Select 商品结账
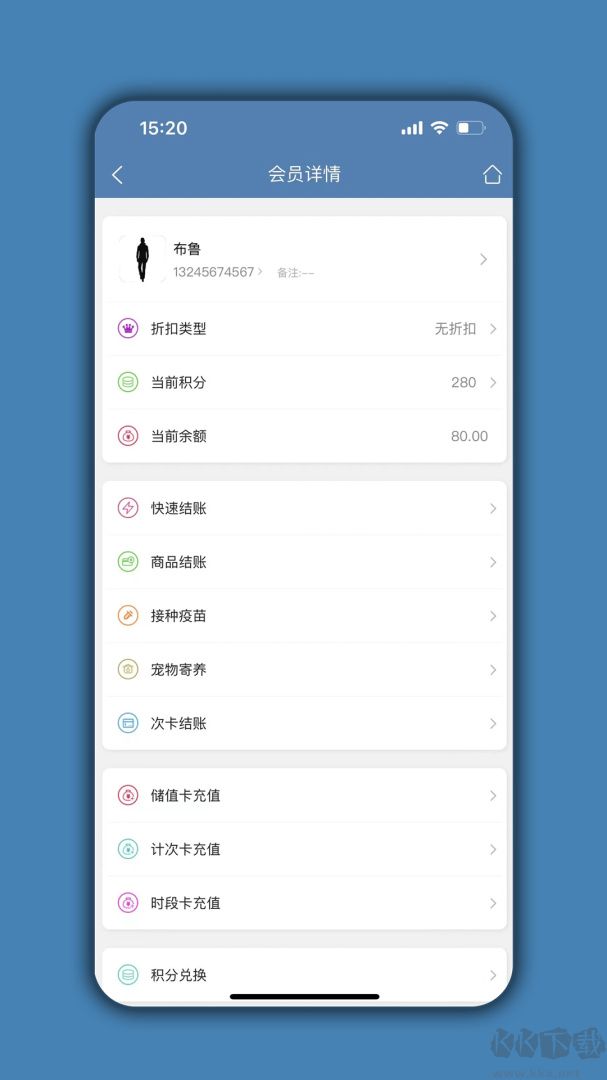607x1080 pixels. point(304,563)
